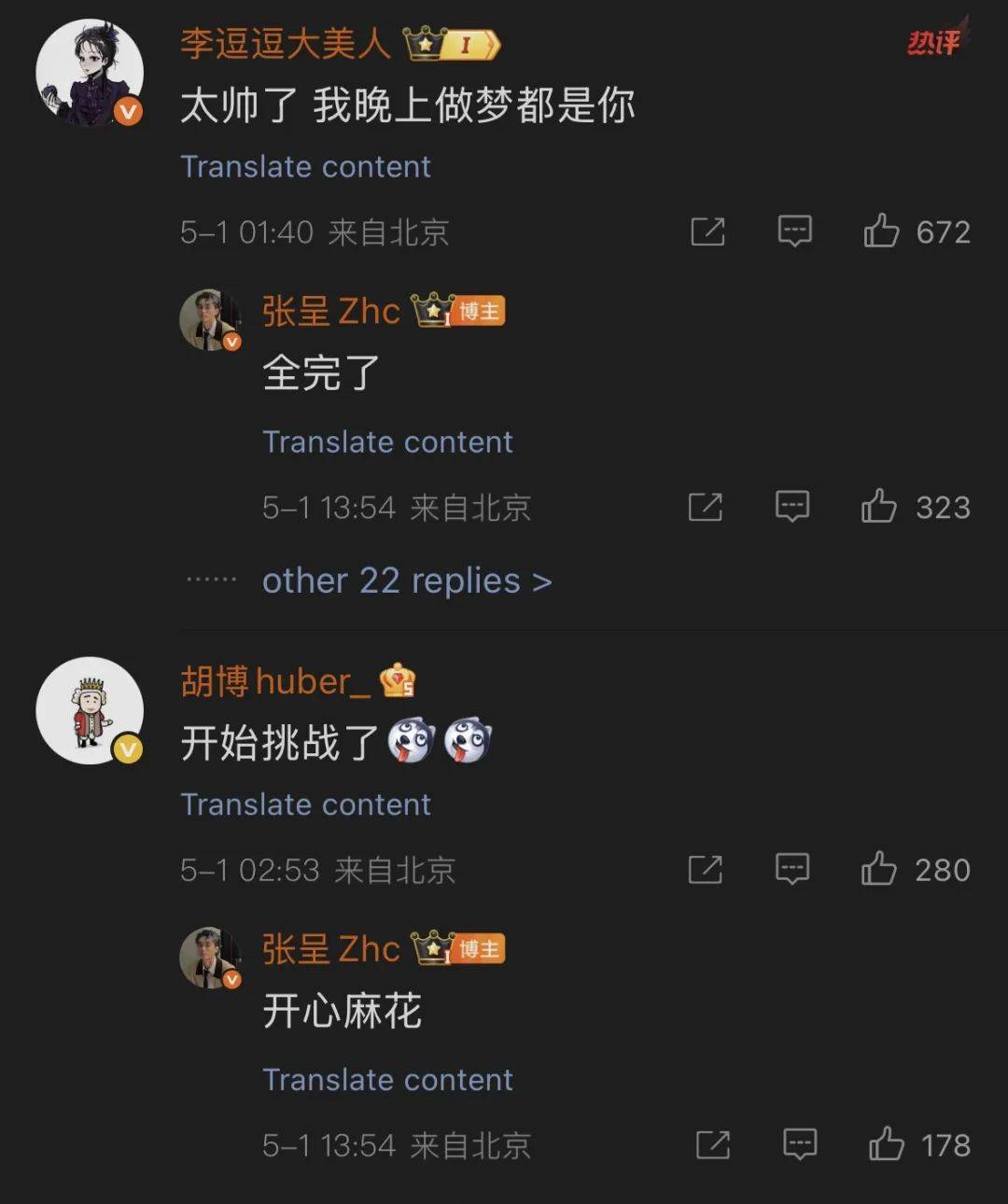Open 胡博huber_'s profile avatar
Image resolution: width=1008 pixels, height=1204 pixels.
[90, 710]
